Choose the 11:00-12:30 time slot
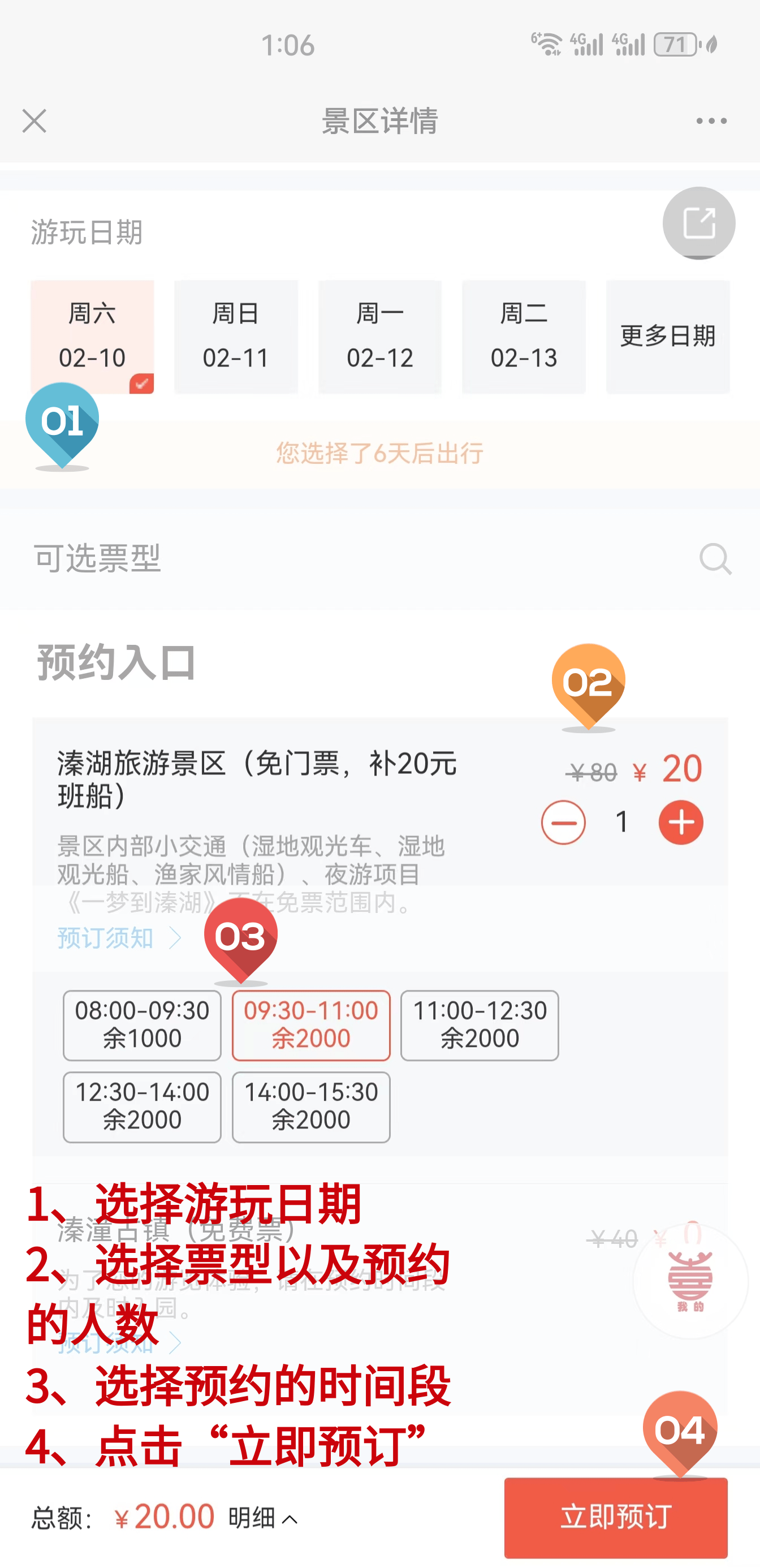 [x=480, y=1025]
